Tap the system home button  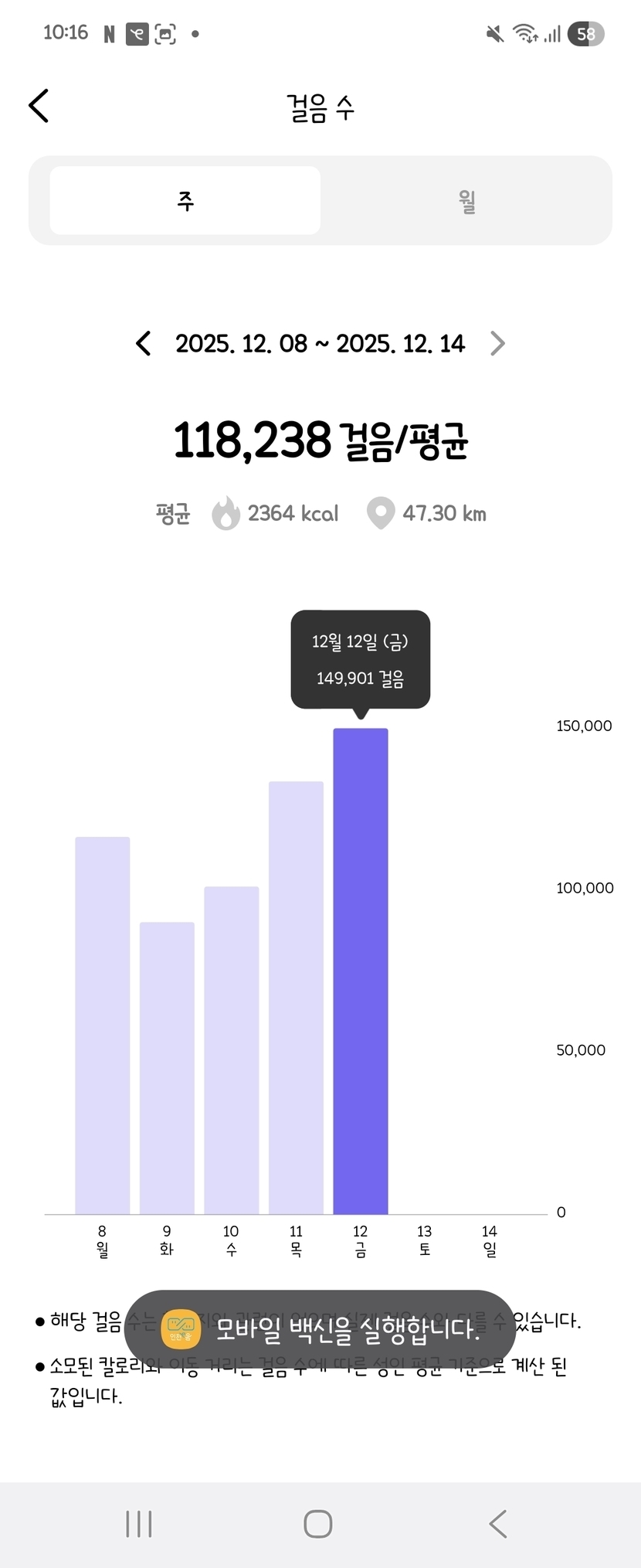coord(318,1524)
